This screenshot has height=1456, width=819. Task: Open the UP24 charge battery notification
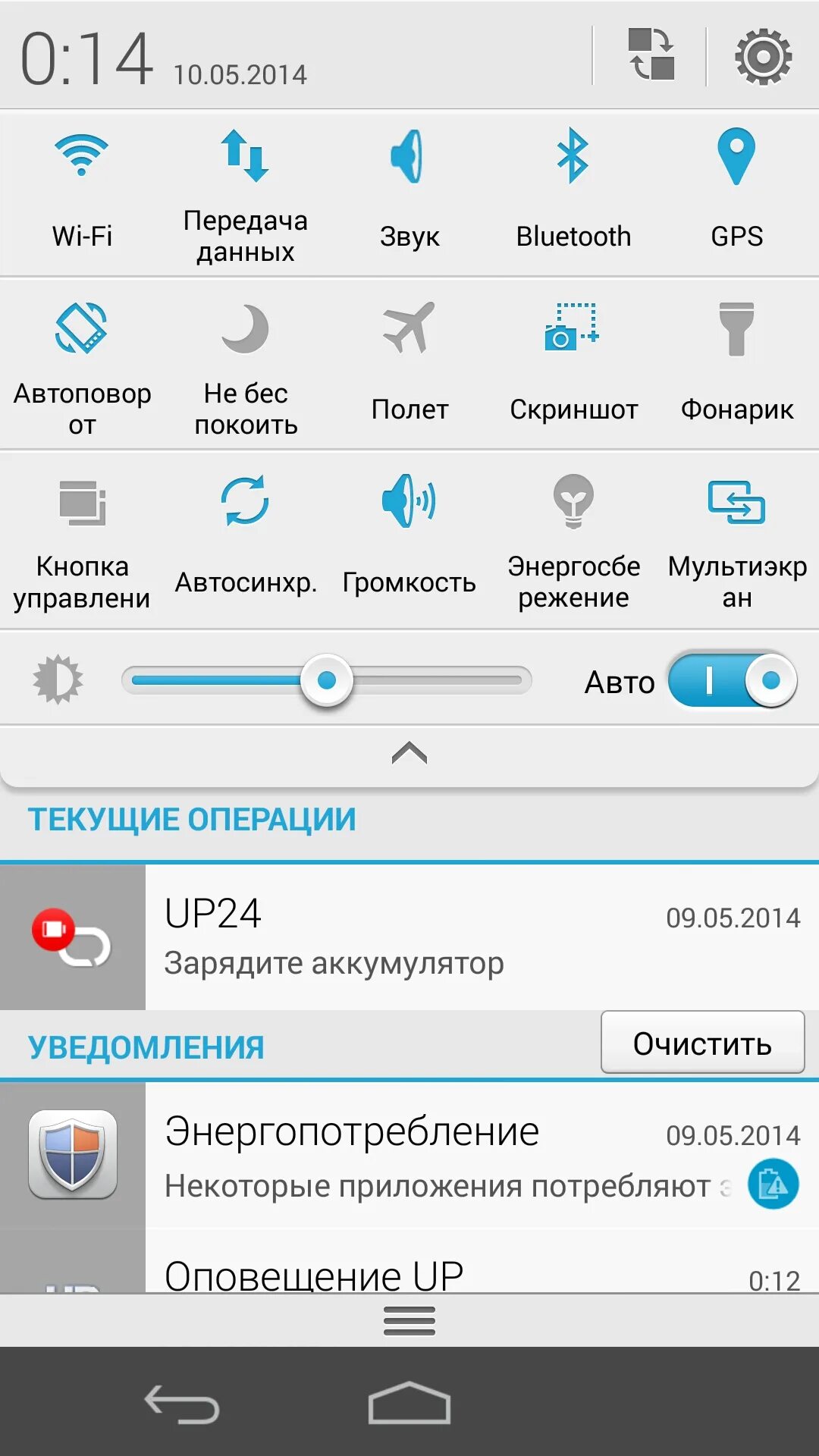click(409, 937)
